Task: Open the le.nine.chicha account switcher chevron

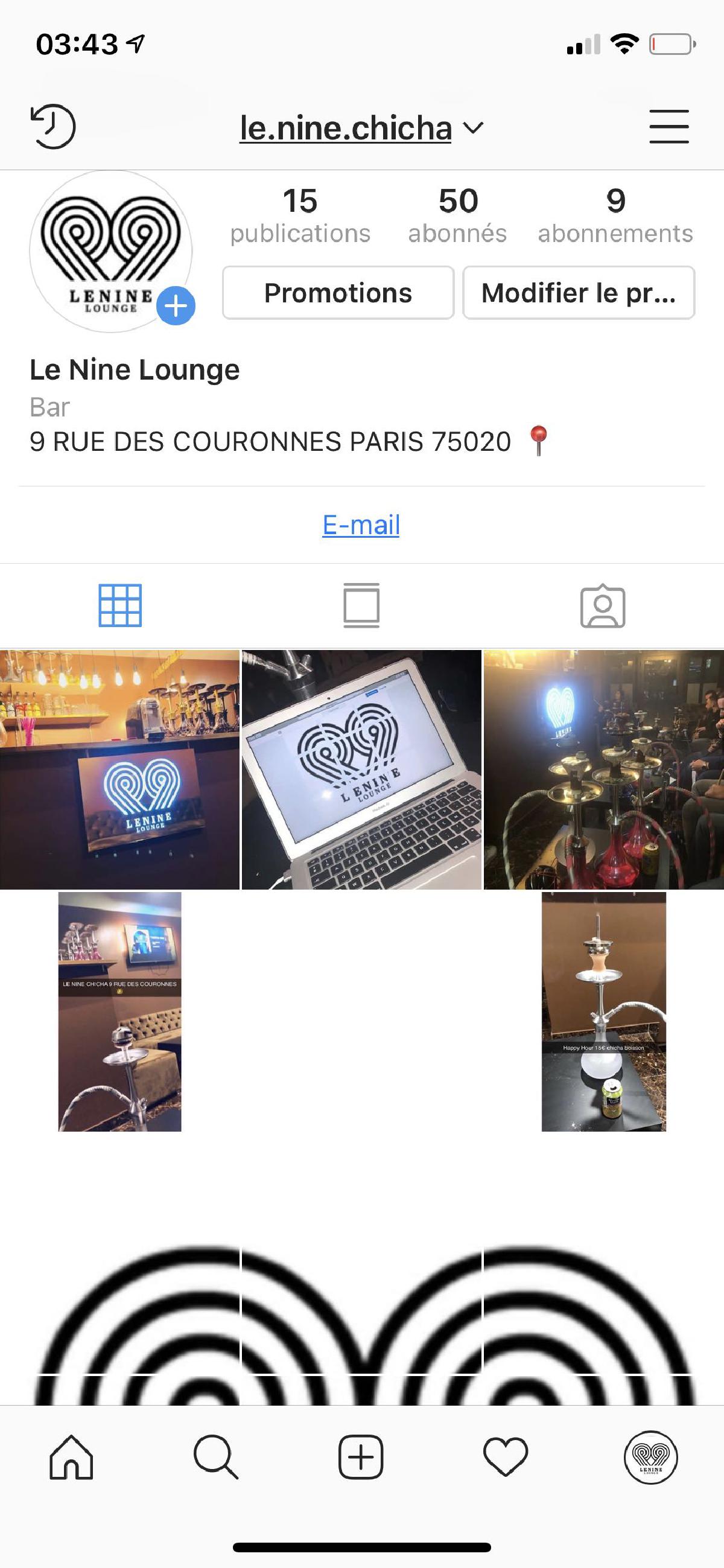Action: click(474, 129)
